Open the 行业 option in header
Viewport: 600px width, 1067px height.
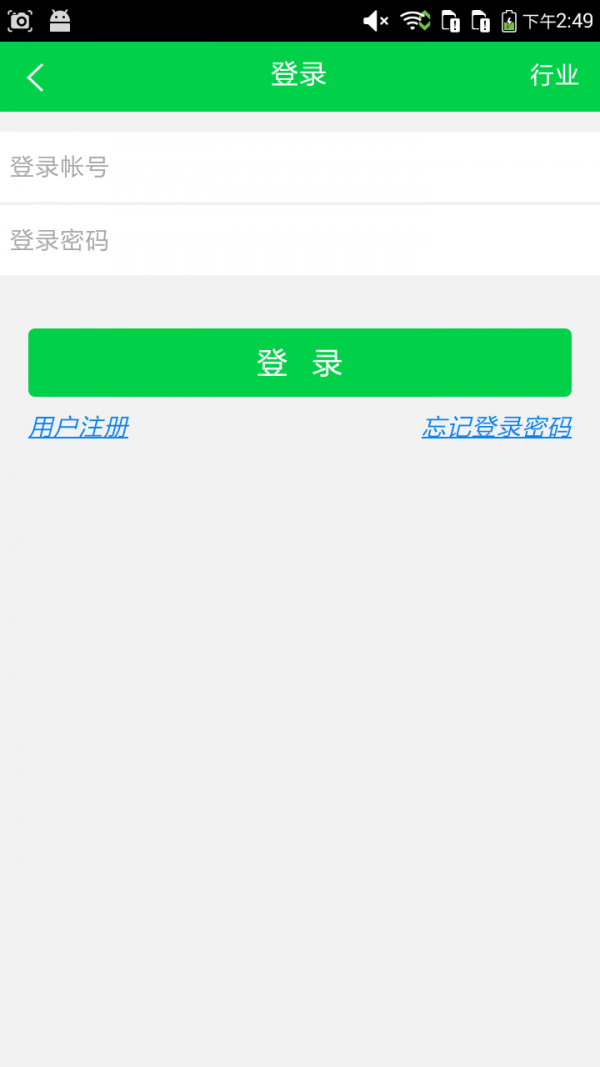tap(554, 76)
